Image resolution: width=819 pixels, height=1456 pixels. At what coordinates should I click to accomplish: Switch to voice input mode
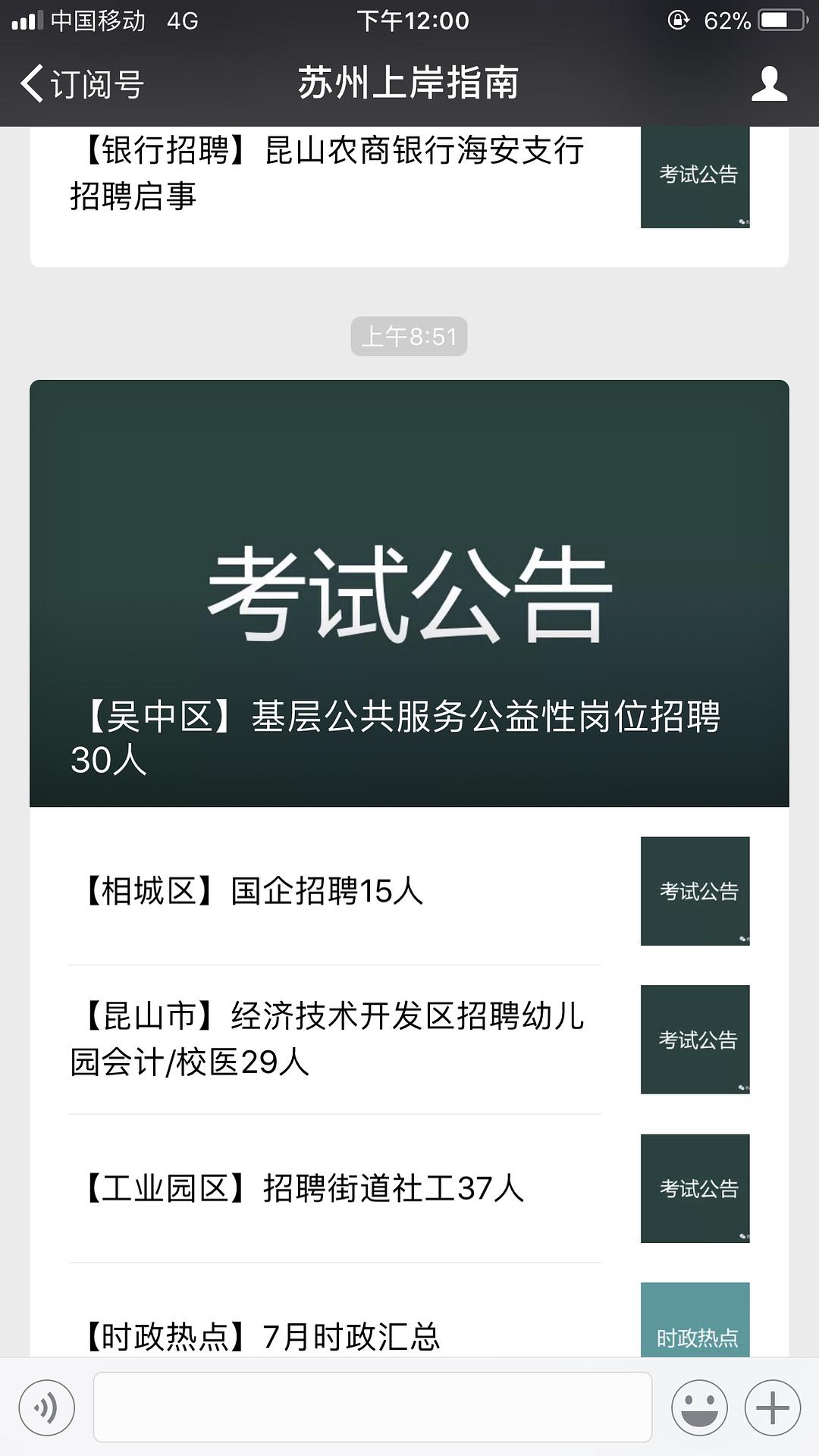(47, 1407)
